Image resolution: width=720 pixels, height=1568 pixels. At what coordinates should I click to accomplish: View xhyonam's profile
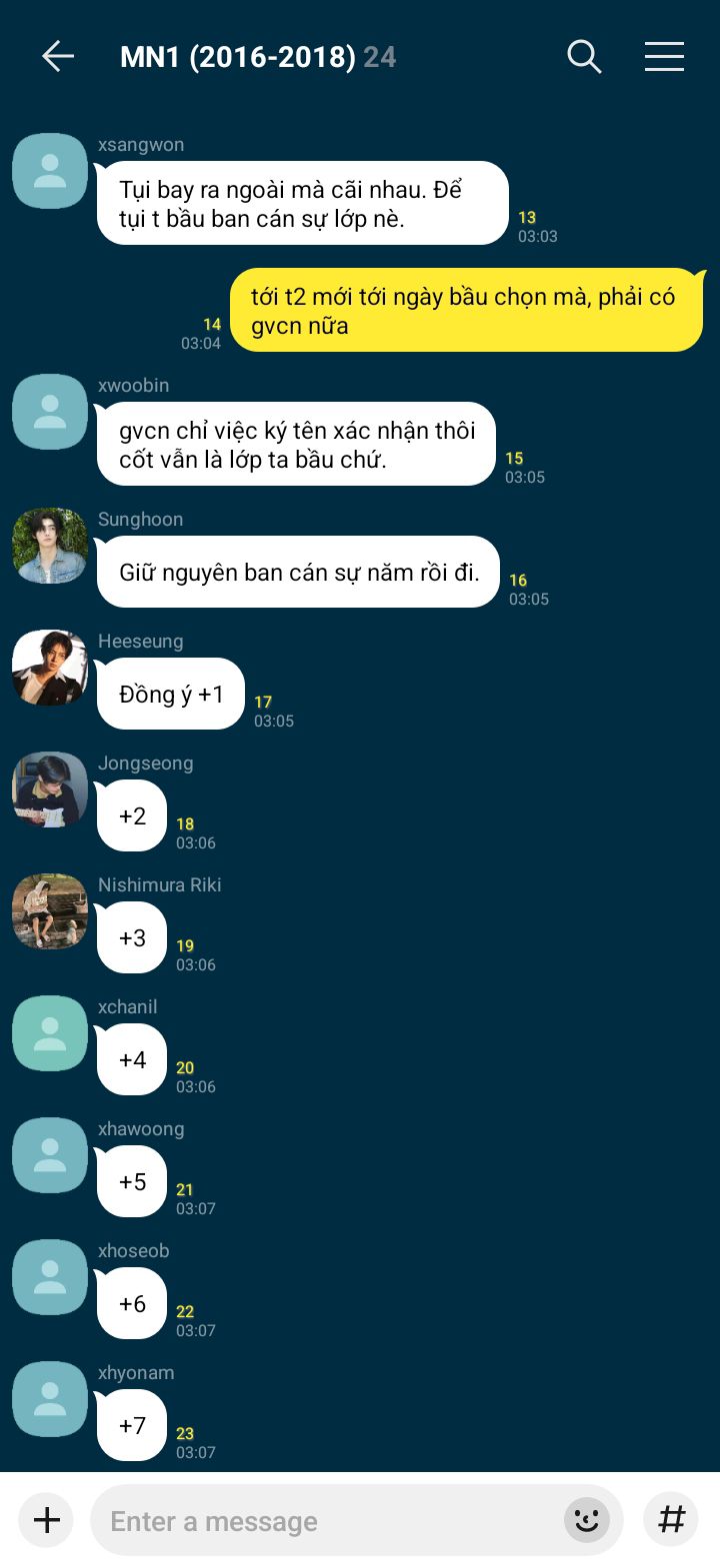point(50,1399)
